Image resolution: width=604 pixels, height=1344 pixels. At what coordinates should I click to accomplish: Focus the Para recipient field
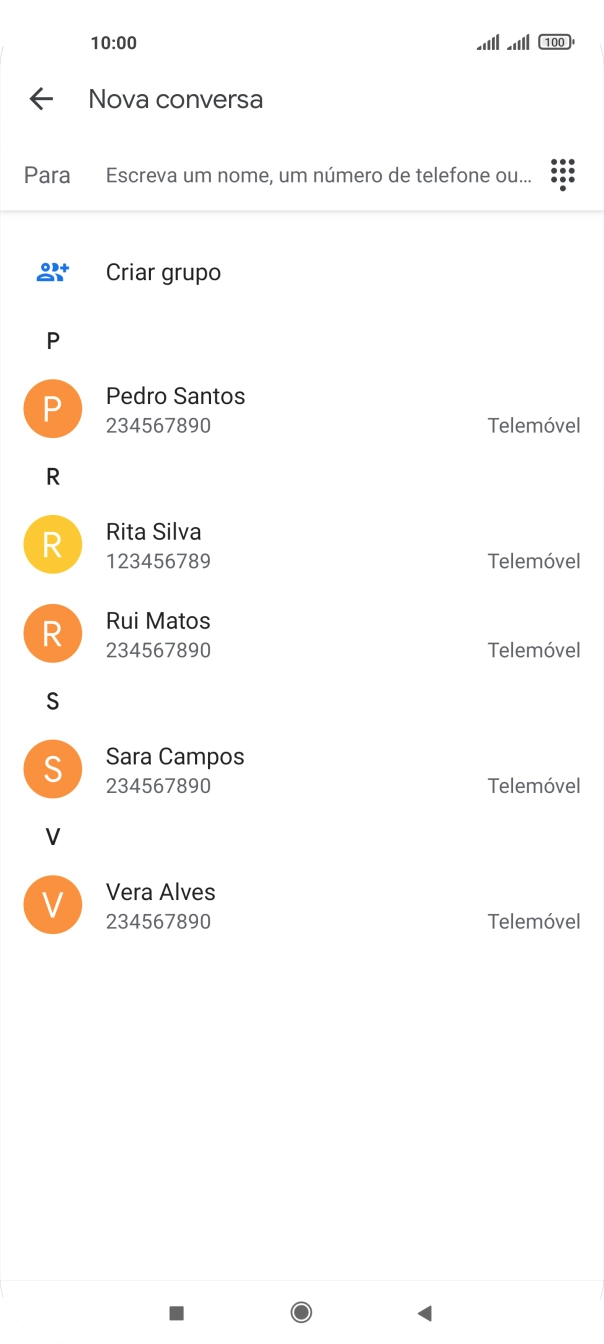318,176
